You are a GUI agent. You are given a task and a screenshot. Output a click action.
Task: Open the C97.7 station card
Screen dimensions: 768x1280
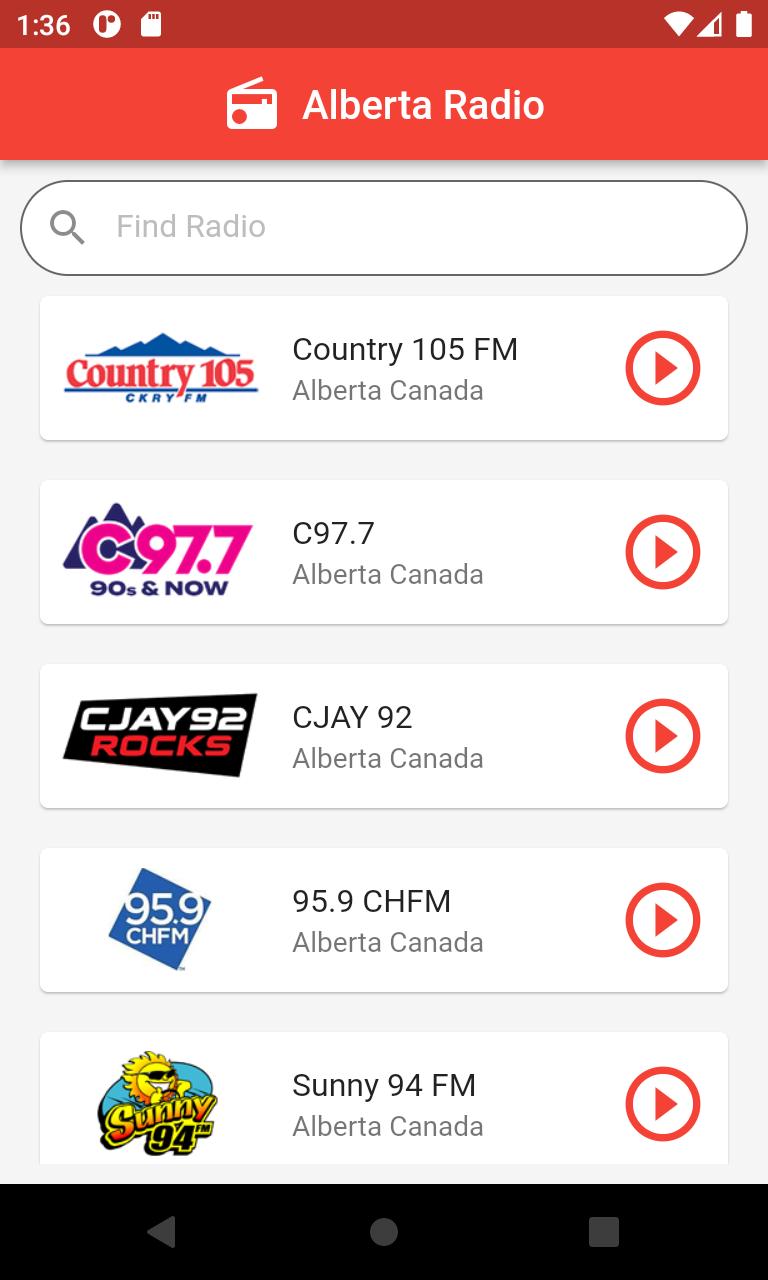click(384, 552)
